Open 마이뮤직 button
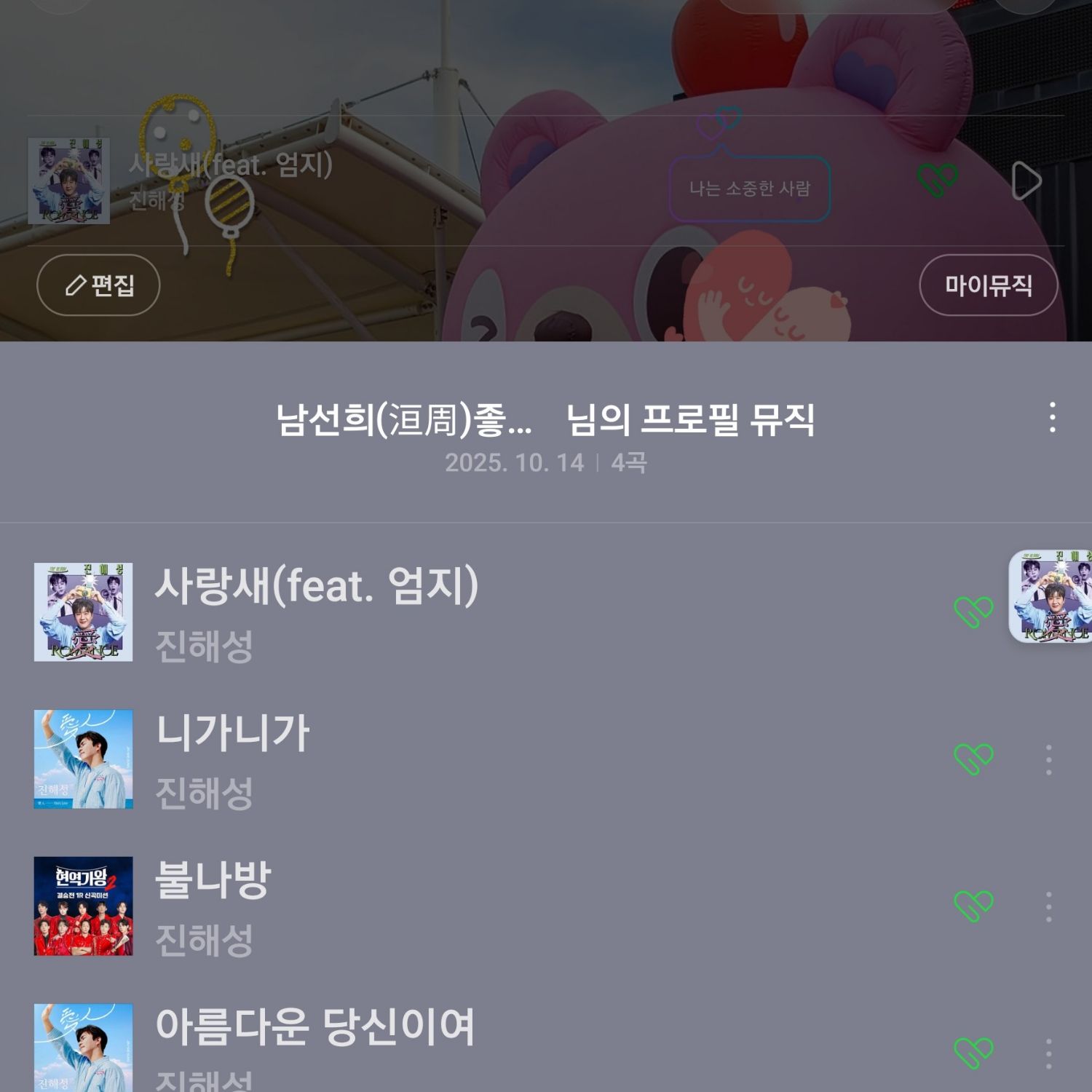This screenshot has height=1092, width=1092. (988, 285)
